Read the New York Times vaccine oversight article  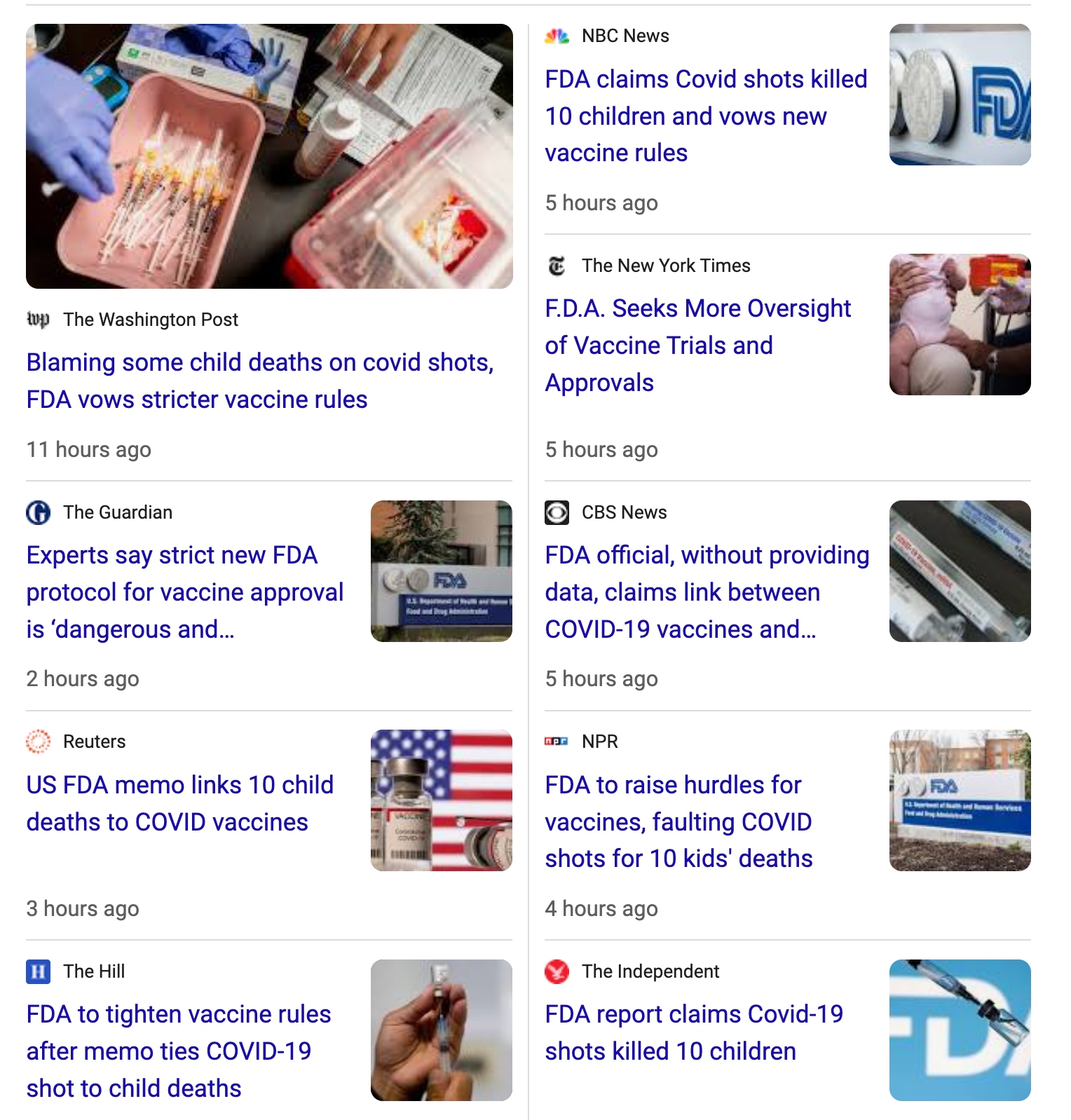(x=697, y=346)
